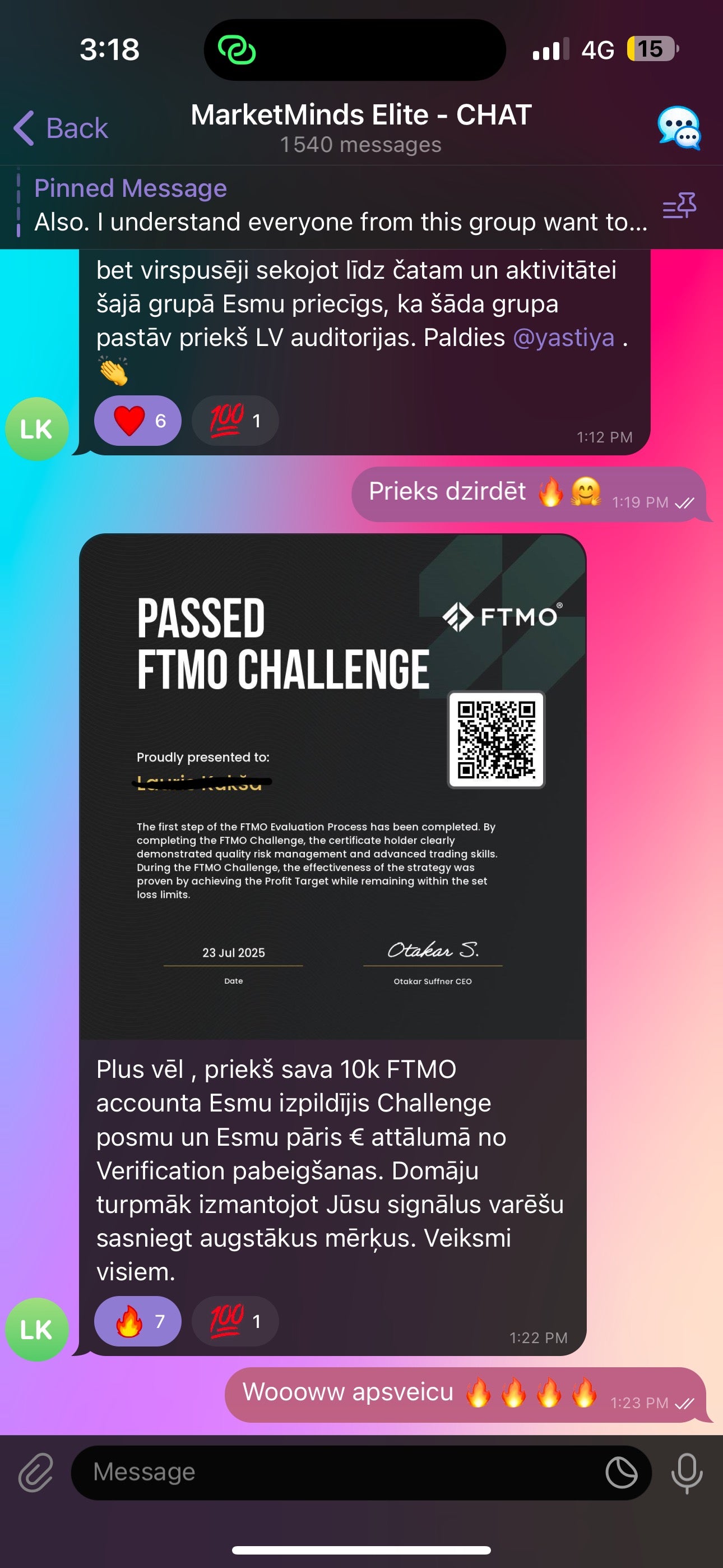Open the @yastiya mention link

564,338
